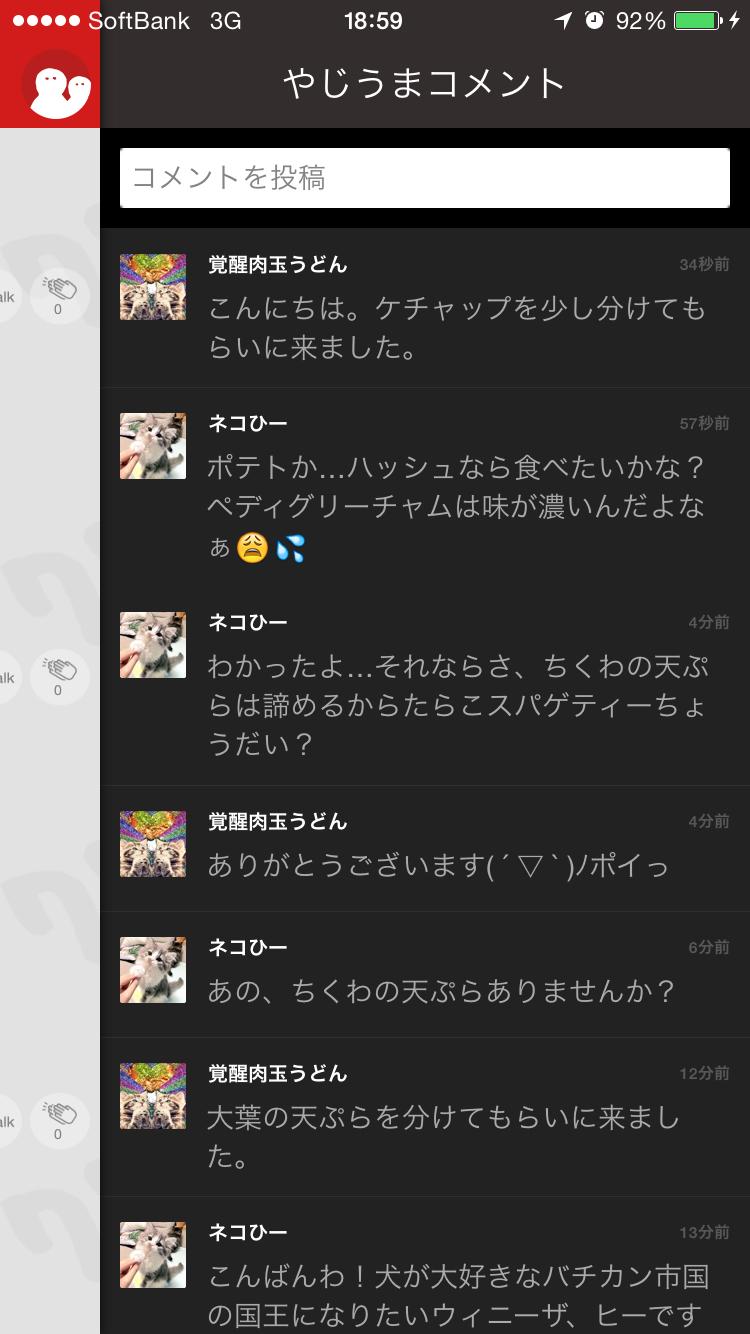Tap the bottom Talk icon on the left edge
This screenshot has width=750, height=1334.
[8, 1122]
